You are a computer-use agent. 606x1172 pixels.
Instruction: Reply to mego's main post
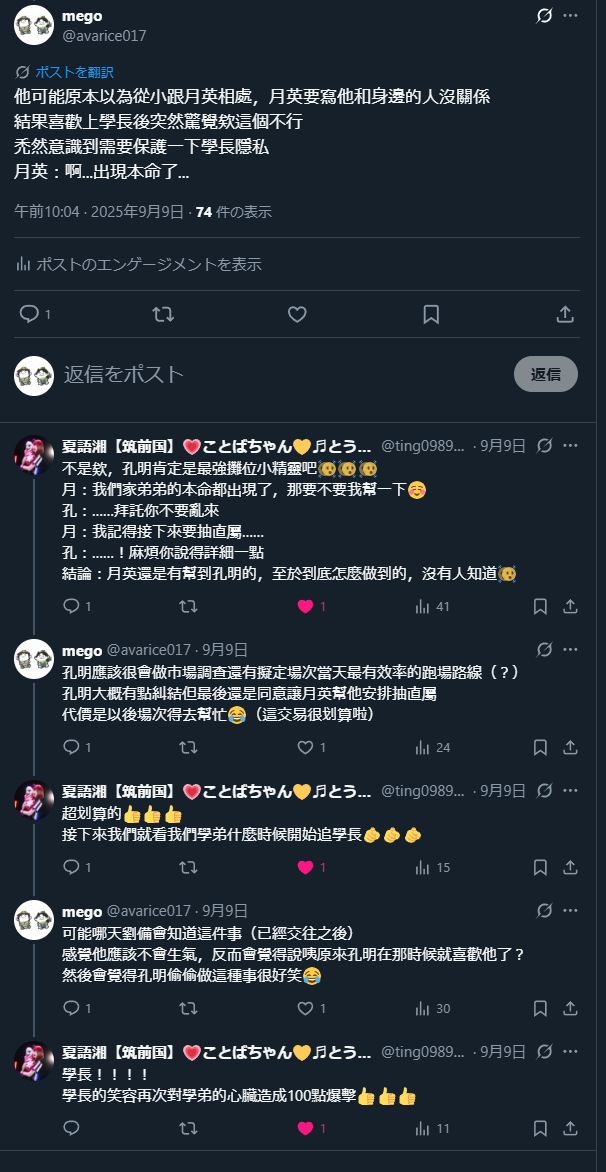click(x=29, y=314)
